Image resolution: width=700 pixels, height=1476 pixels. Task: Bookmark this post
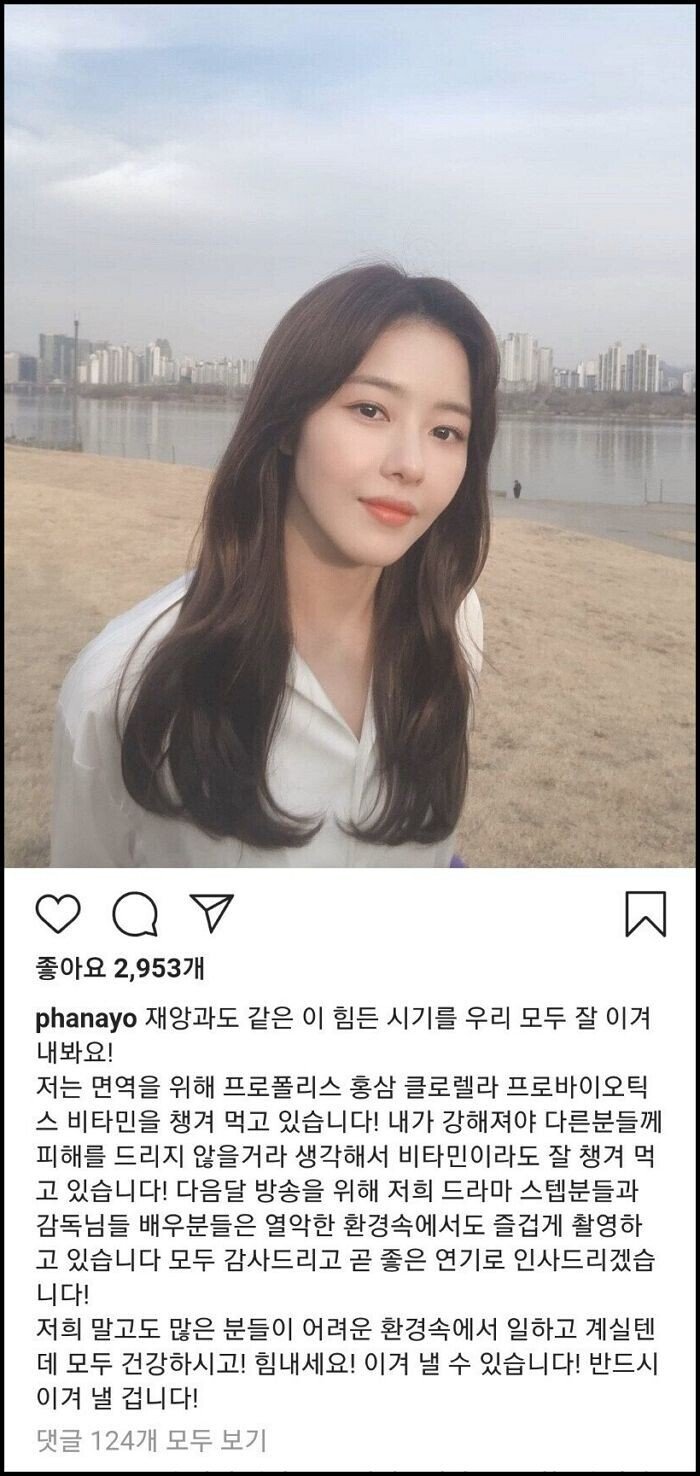645,914
